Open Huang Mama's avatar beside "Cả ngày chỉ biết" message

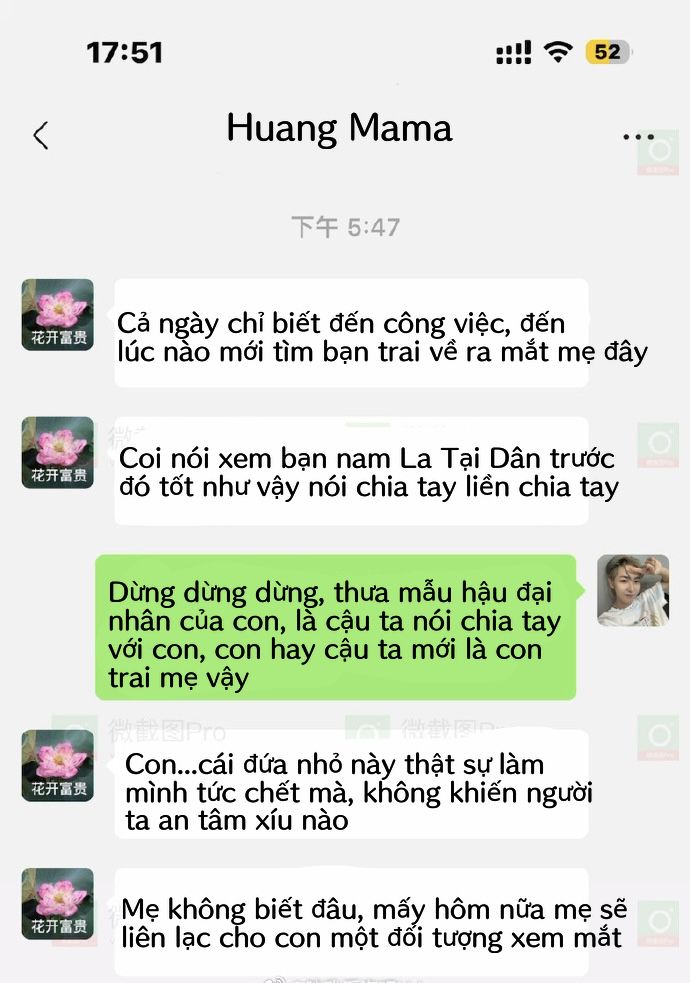click(58, 314)
